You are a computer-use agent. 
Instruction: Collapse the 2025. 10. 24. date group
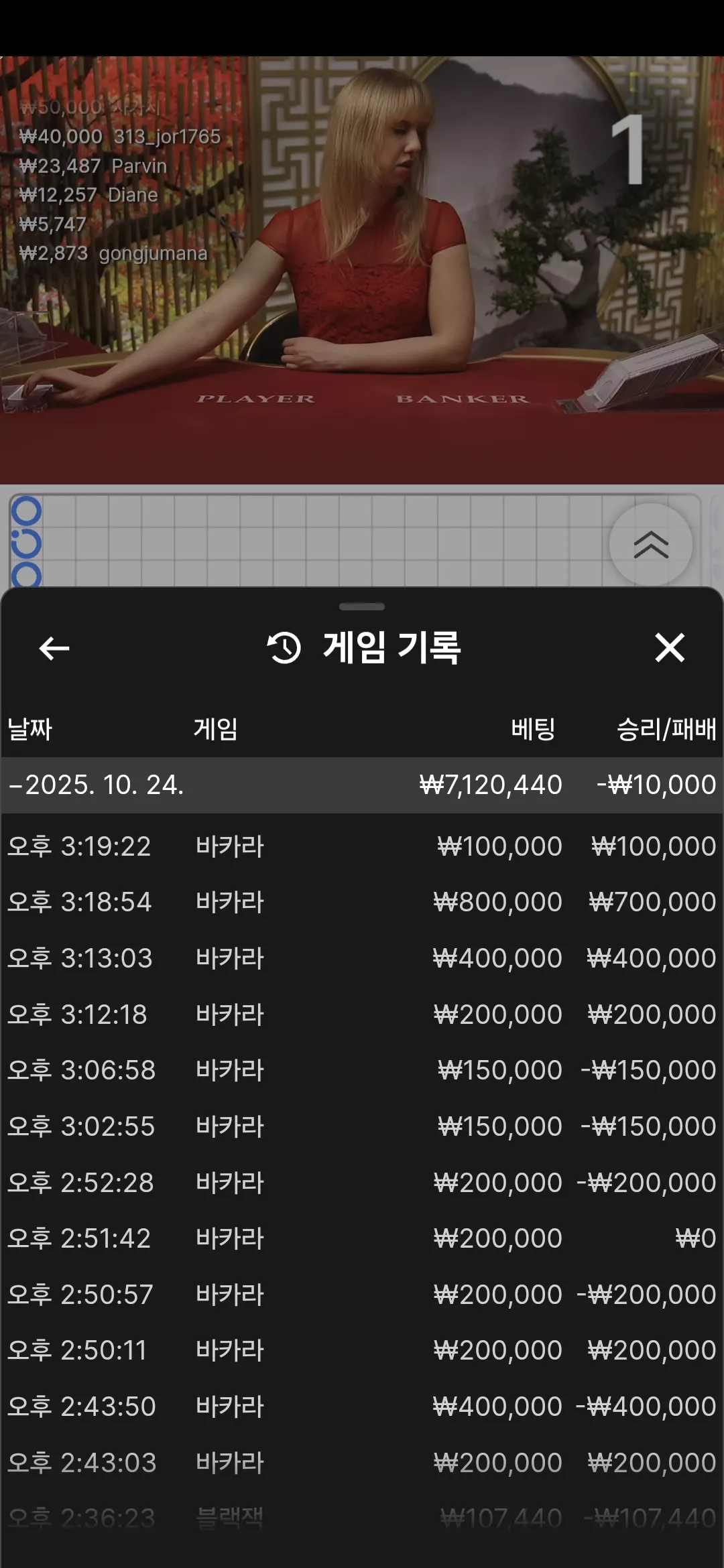[362, 785]
